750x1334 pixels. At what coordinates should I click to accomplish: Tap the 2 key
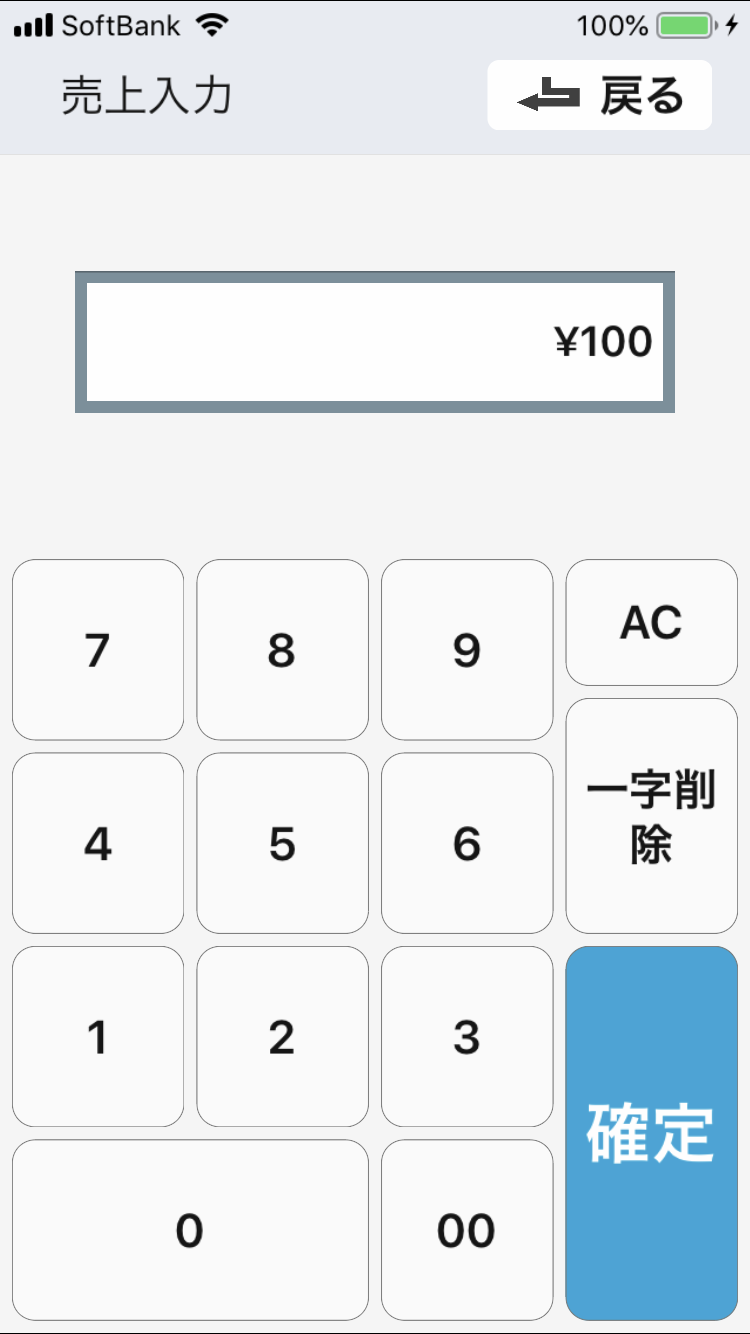click(282, 1037)
